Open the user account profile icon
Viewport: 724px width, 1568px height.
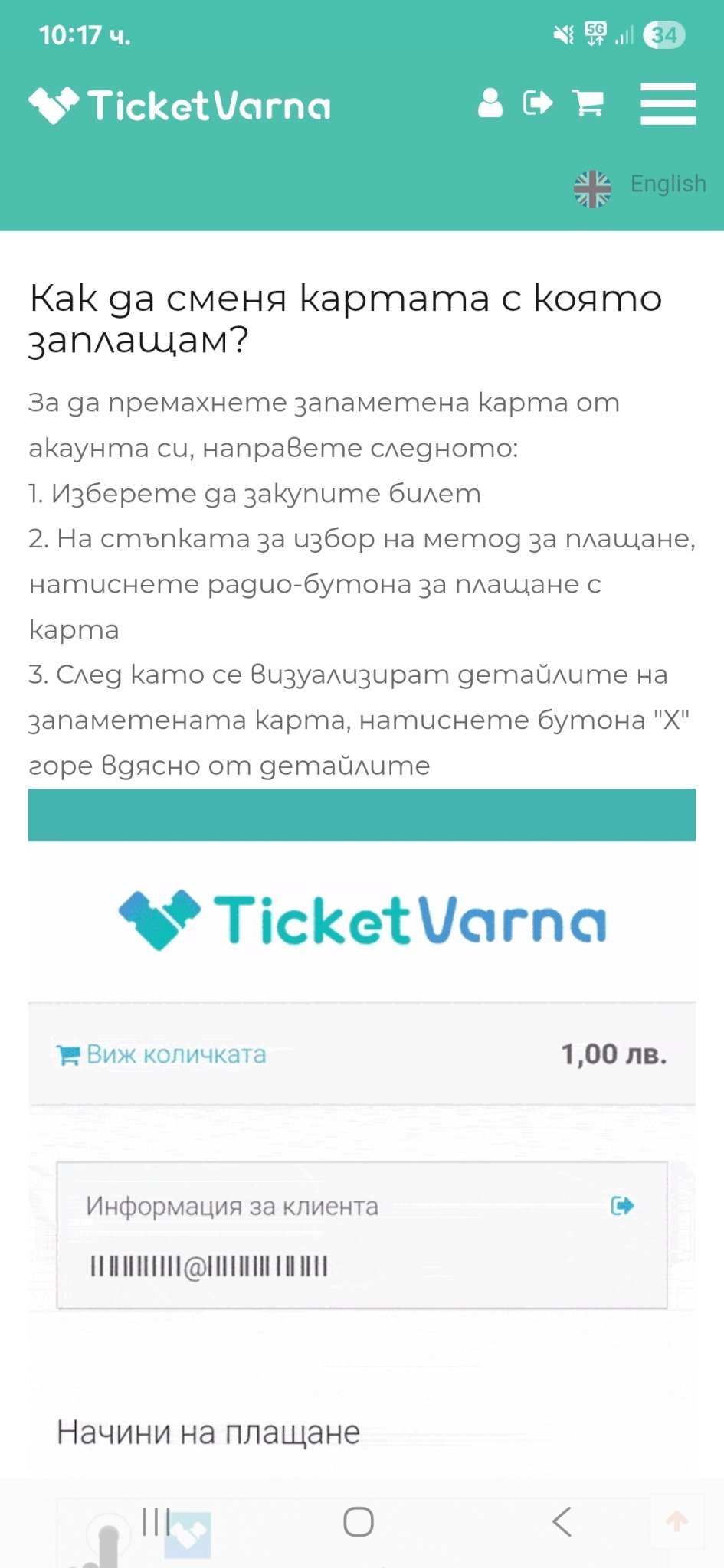pyautogui.click(x=490, y=103)
